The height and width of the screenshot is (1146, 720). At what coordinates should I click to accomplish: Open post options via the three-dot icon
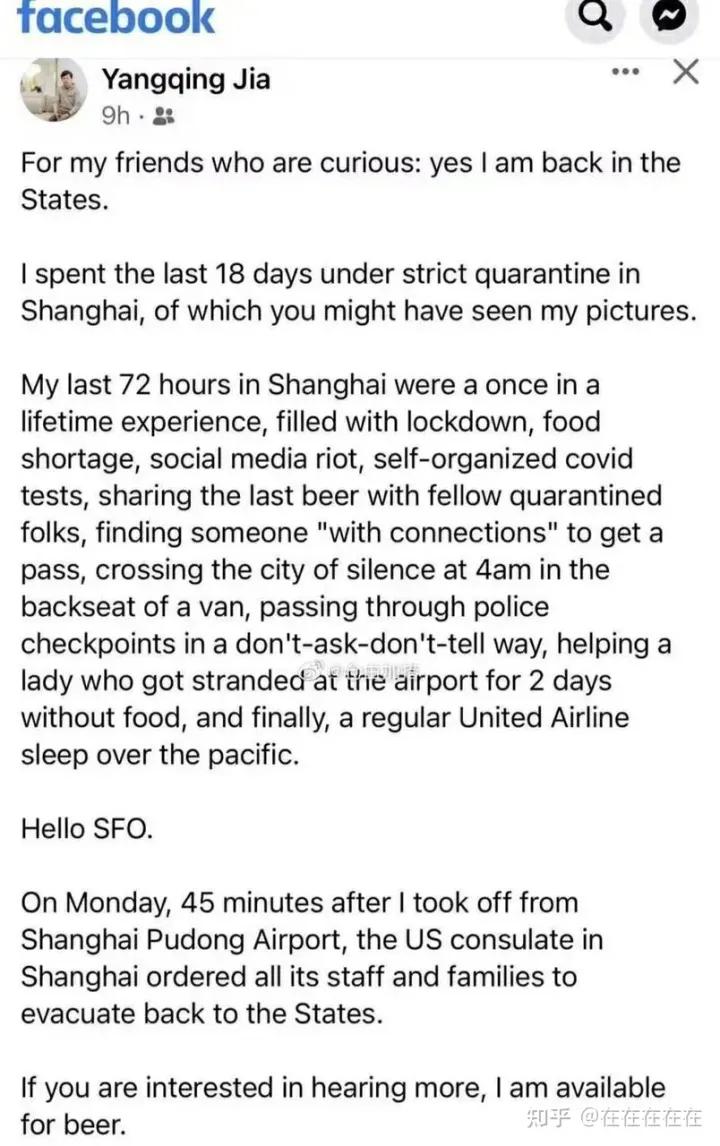click(625, 71)
